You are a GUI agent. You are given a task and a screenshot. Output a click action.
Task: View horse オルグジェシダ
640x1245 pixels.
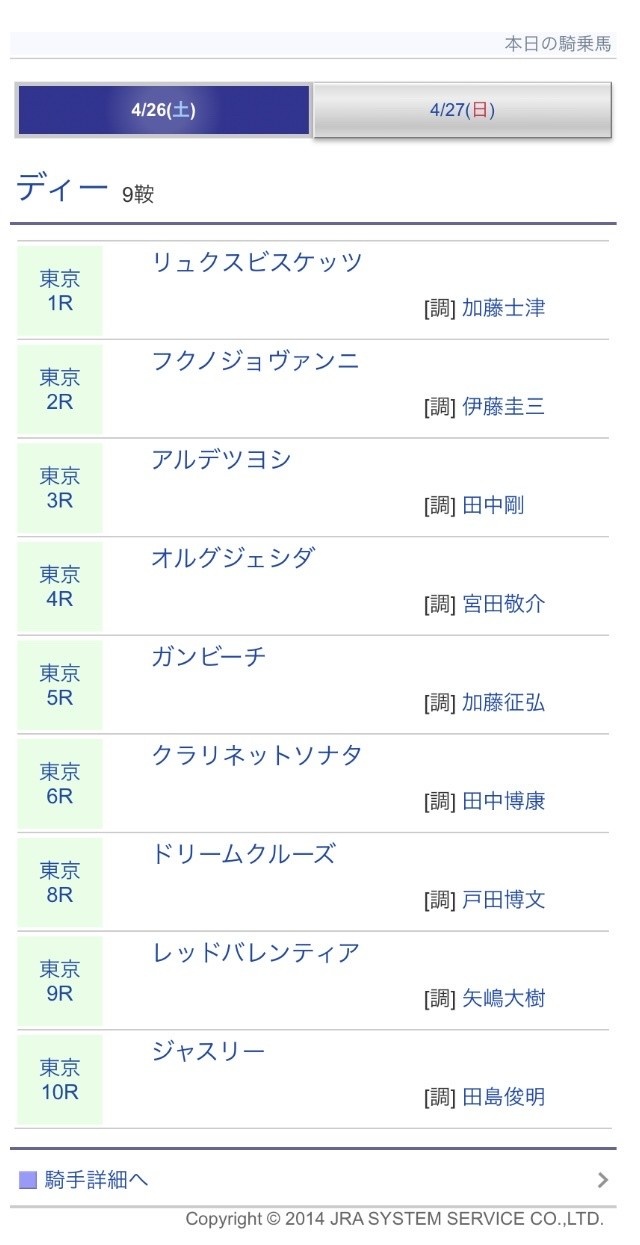tap(232, 558)
